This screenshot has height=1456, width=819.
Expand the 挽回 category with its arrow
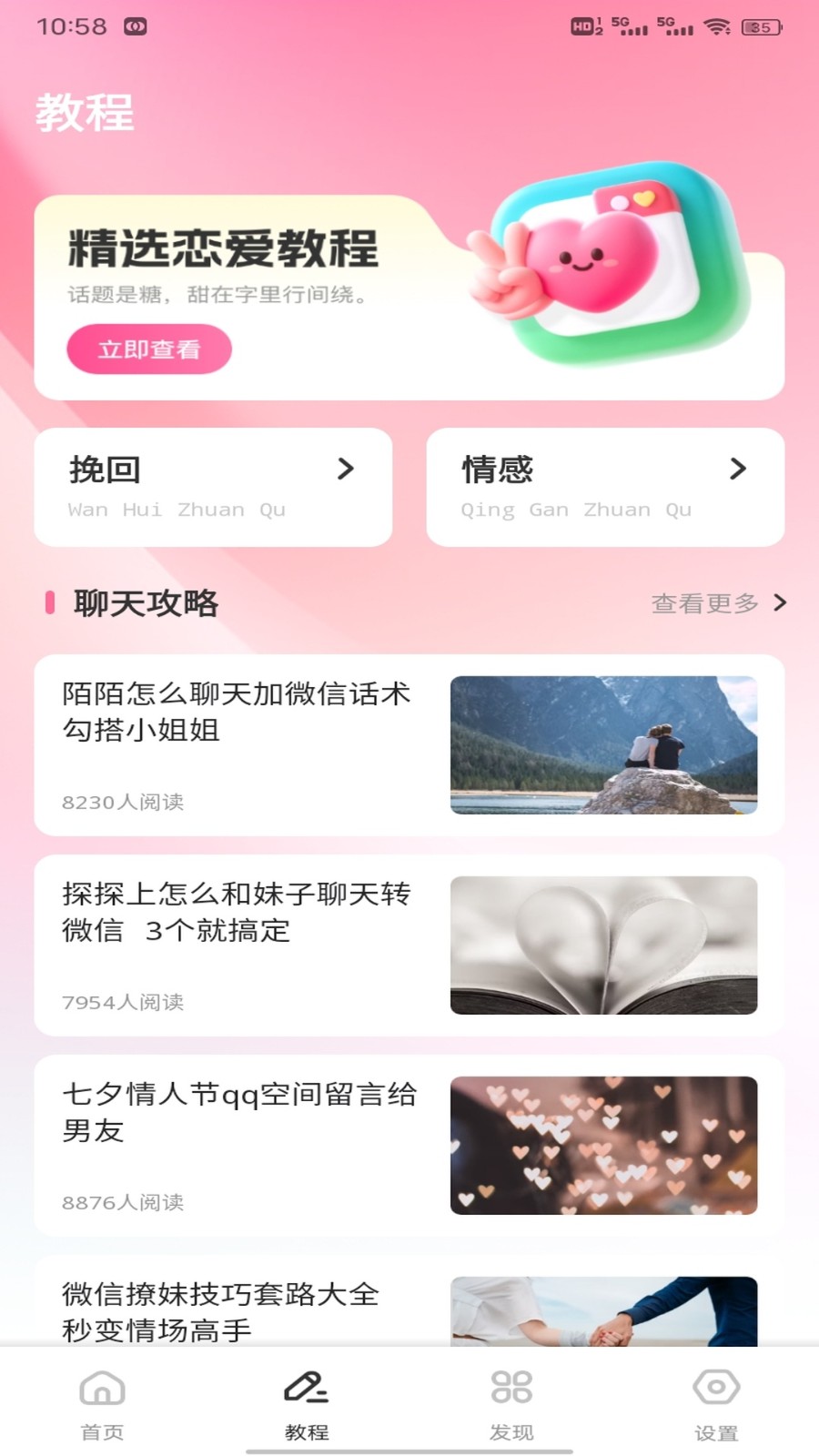coord(346,470)
